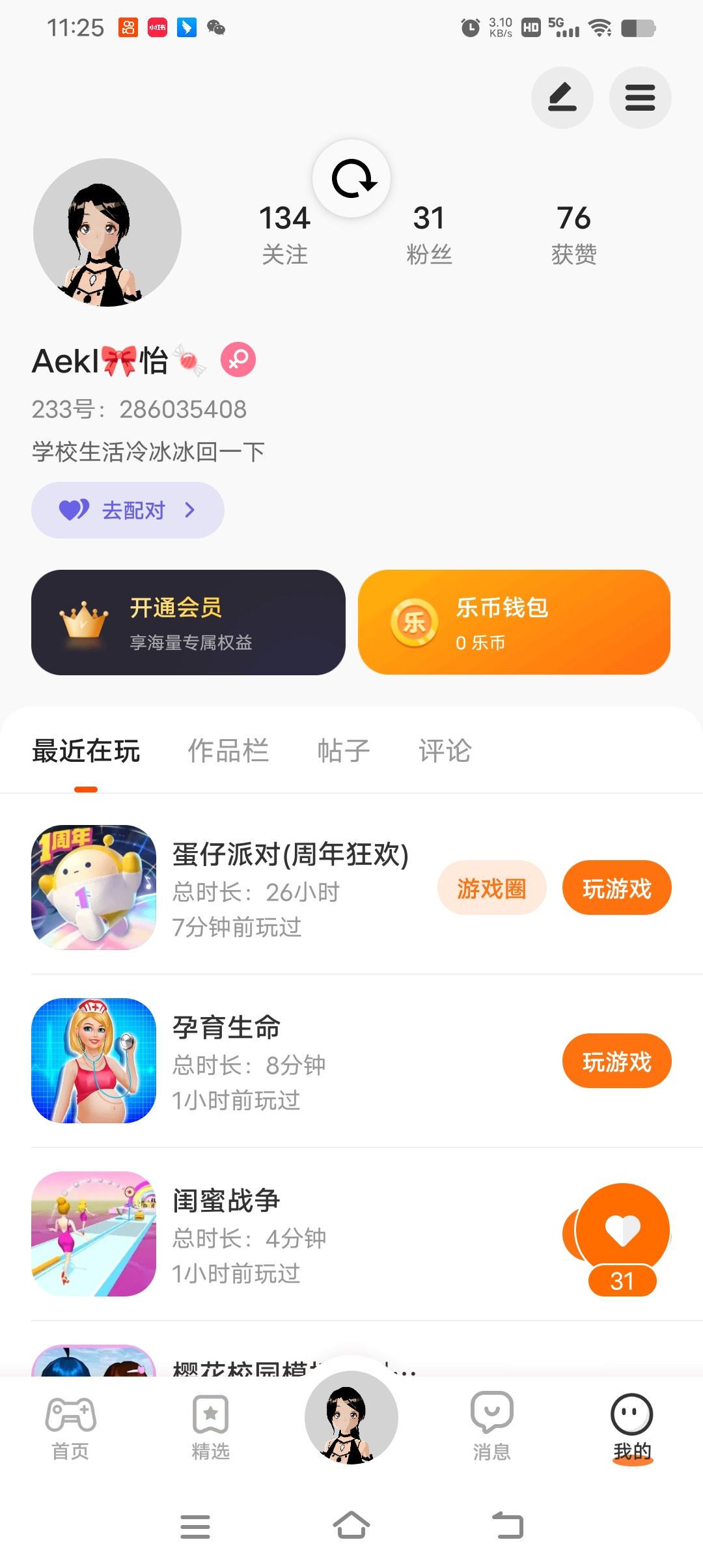
Task: Refresh the avatar with the rotate icon
Action: pos(351,179)
